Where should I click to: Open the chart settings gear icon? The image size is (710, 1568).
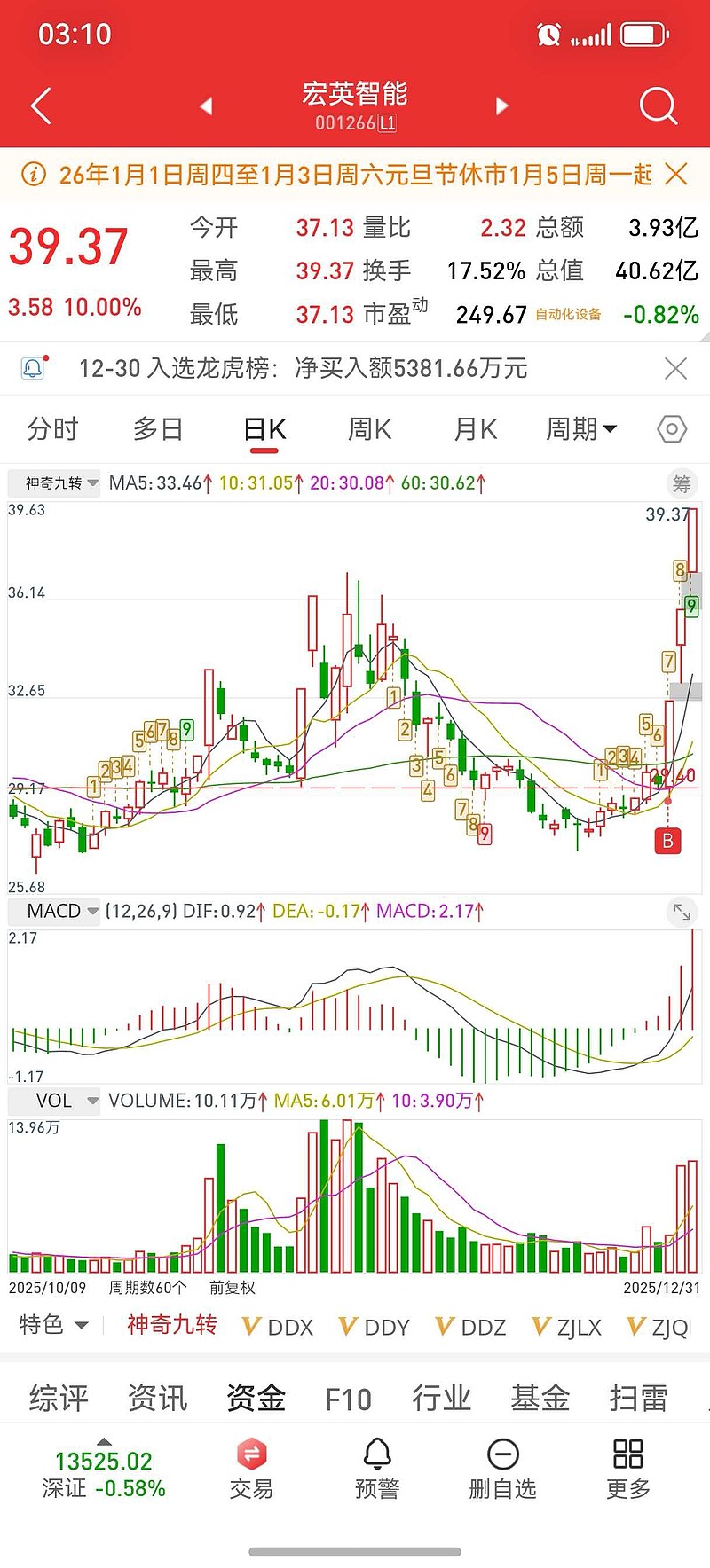(672, 428)
